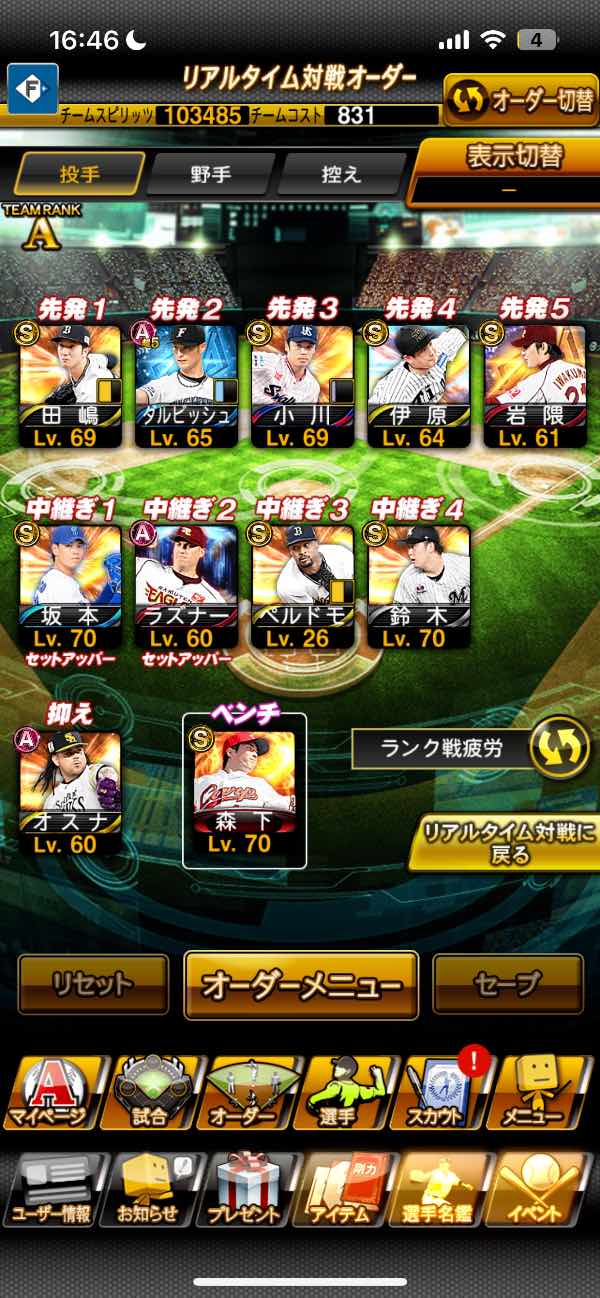
Task: Open the オーダーメニュー
Action: (x=300, y=985)
